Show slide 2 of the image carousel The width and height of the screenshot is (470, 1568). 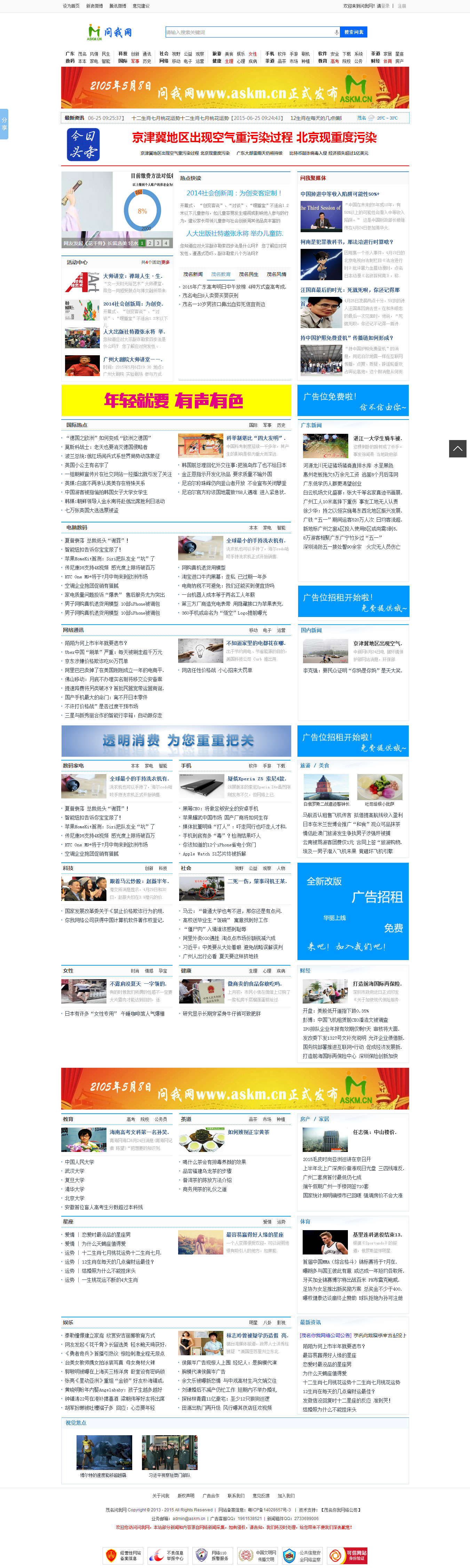click(150, 243)
